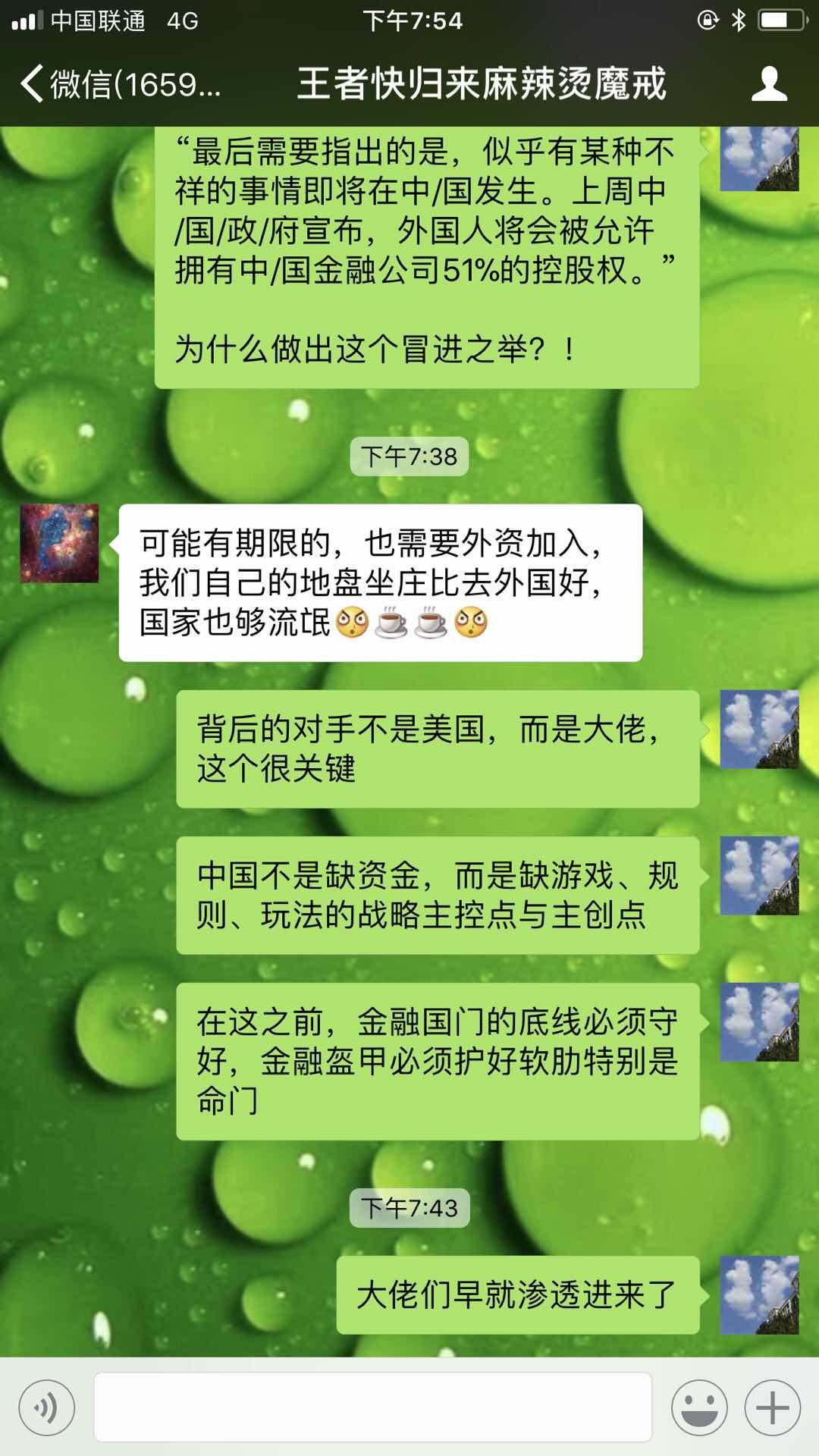Tap the message text input field

click(x=372, y=1407)
